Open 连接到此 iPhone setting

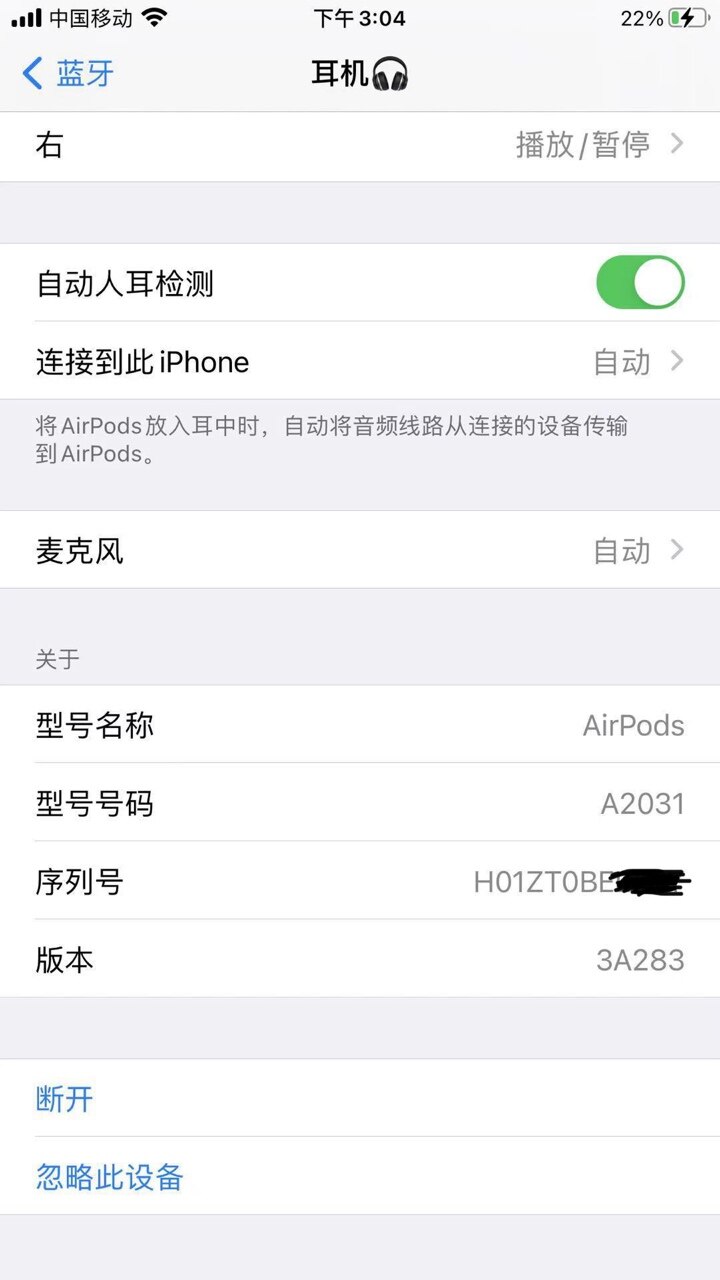tap(360, 361)
